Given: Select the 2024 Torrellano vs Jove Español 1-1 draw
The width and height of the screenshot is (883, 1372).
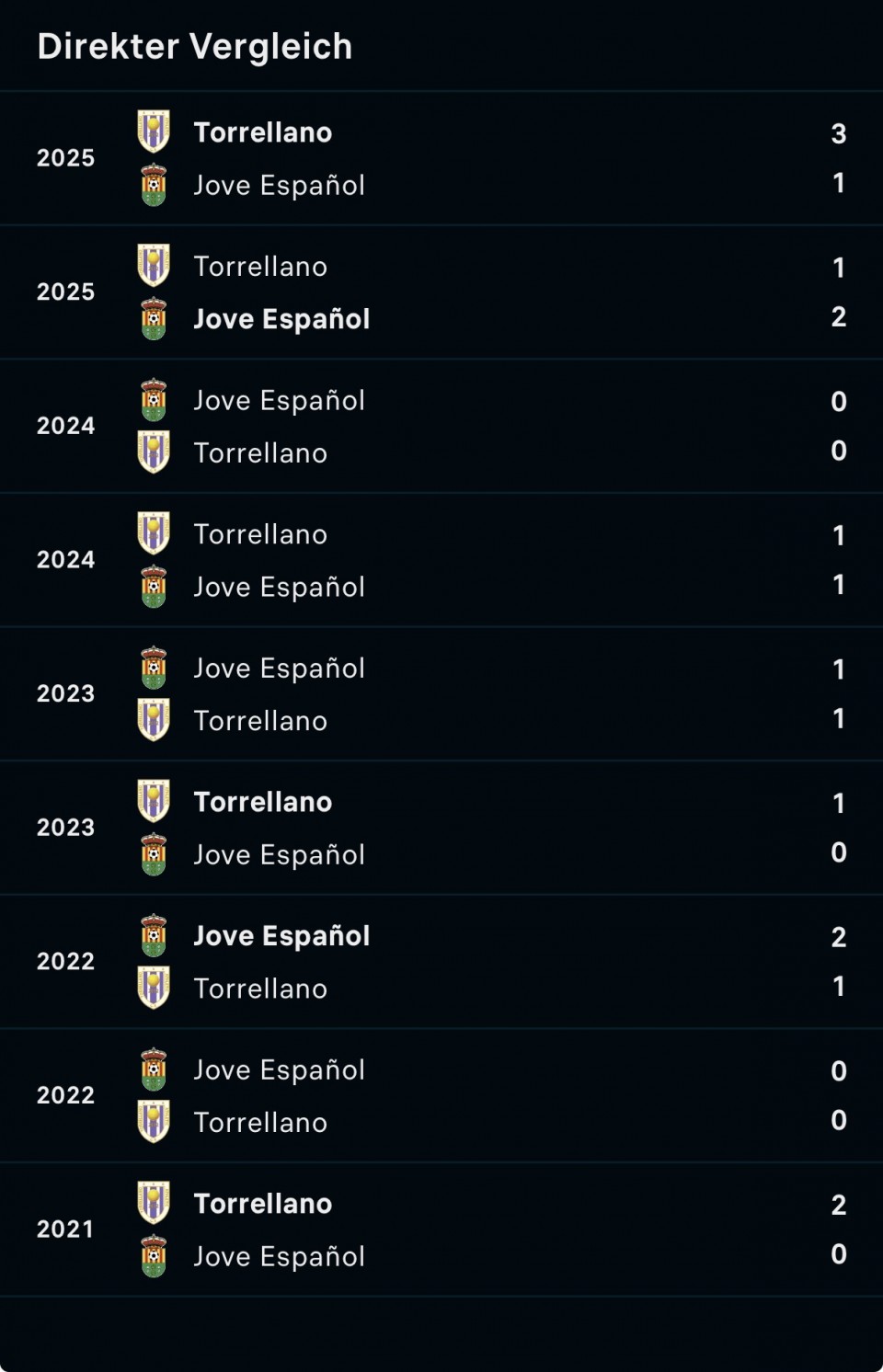Looking at the screenshot, I should pos(441,560).
